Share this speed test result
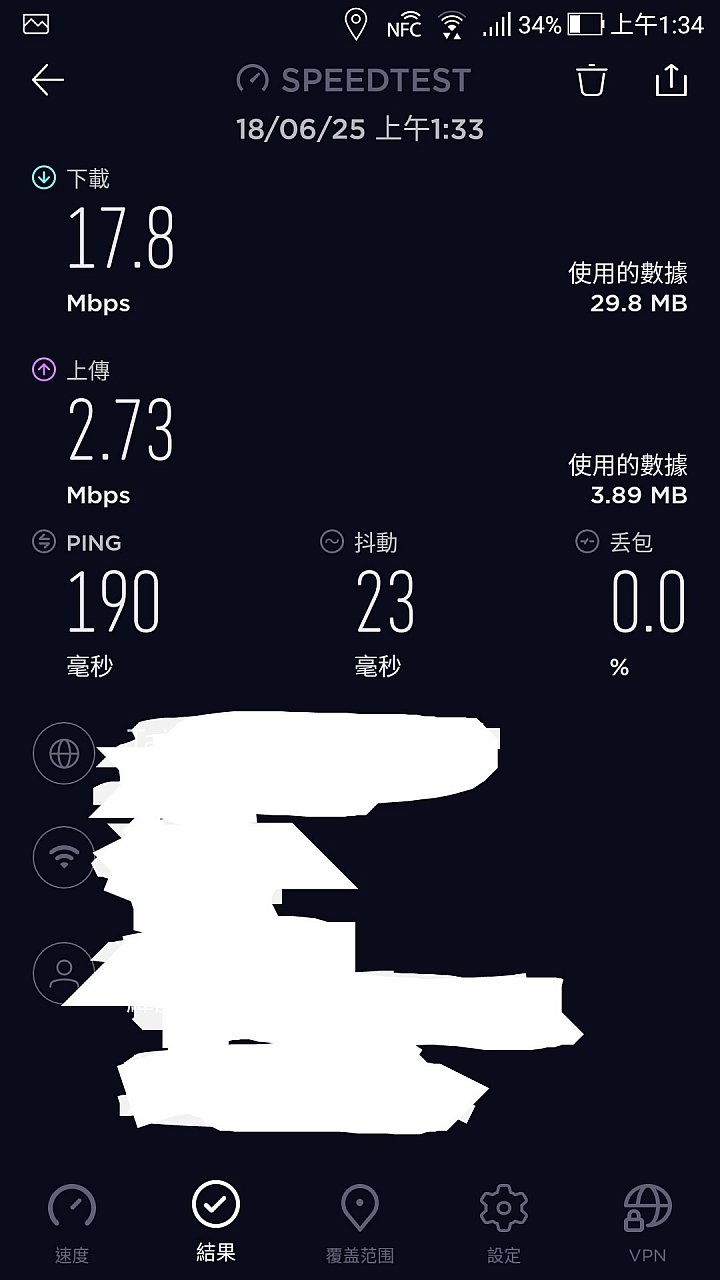 [x=671, y=79]
